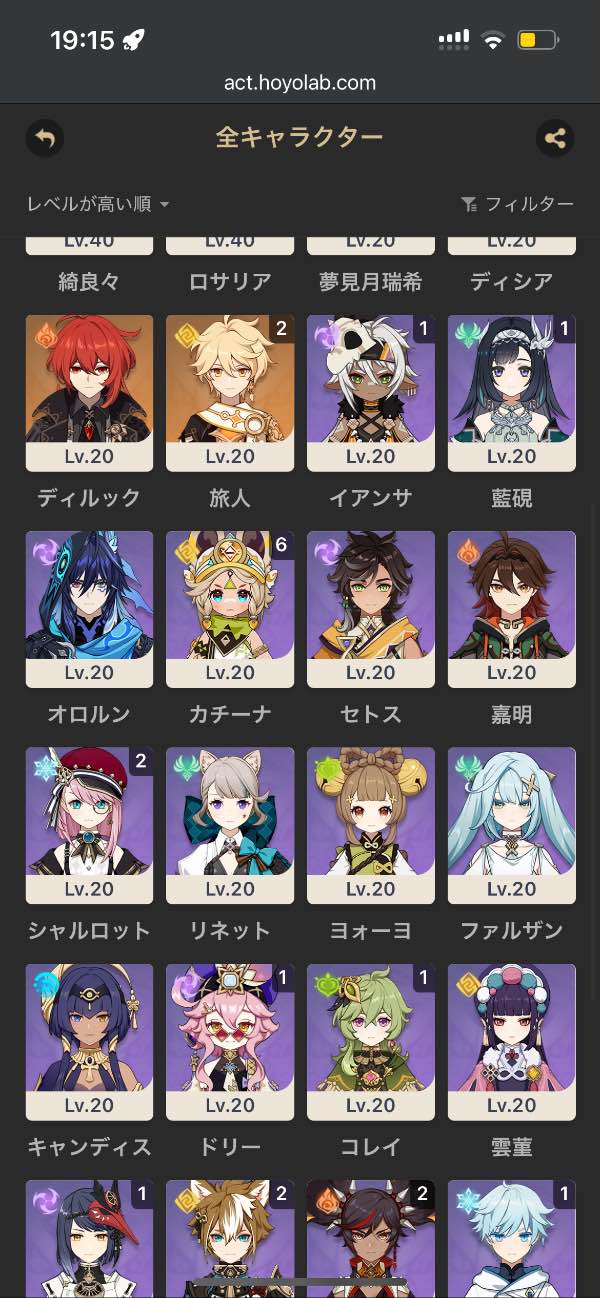Open ファルザン character card
Screen dimensions: 600x1298
point(512,824)
